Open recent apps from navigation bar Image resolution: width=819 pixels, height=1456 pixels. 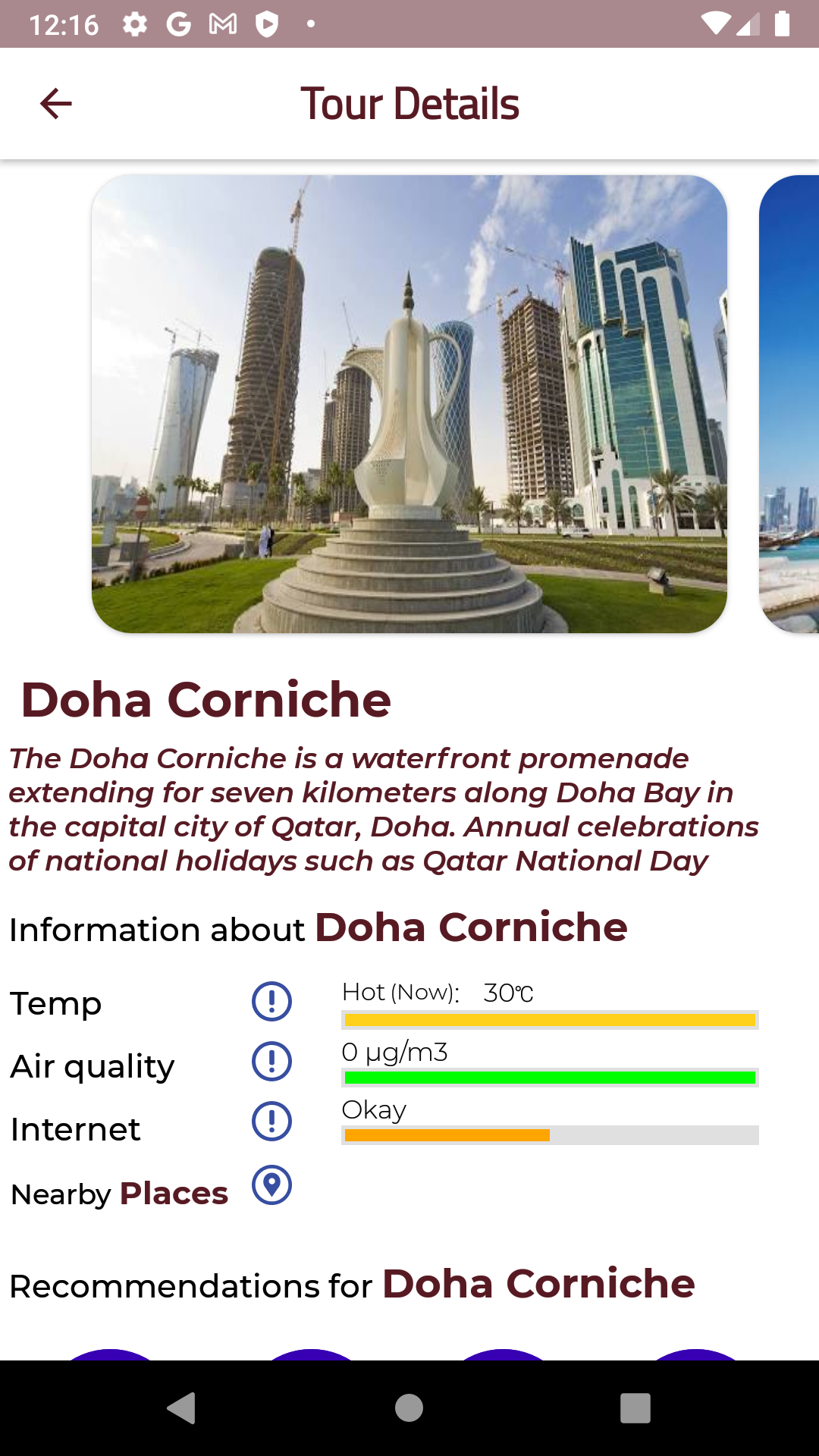(635, 1408)
